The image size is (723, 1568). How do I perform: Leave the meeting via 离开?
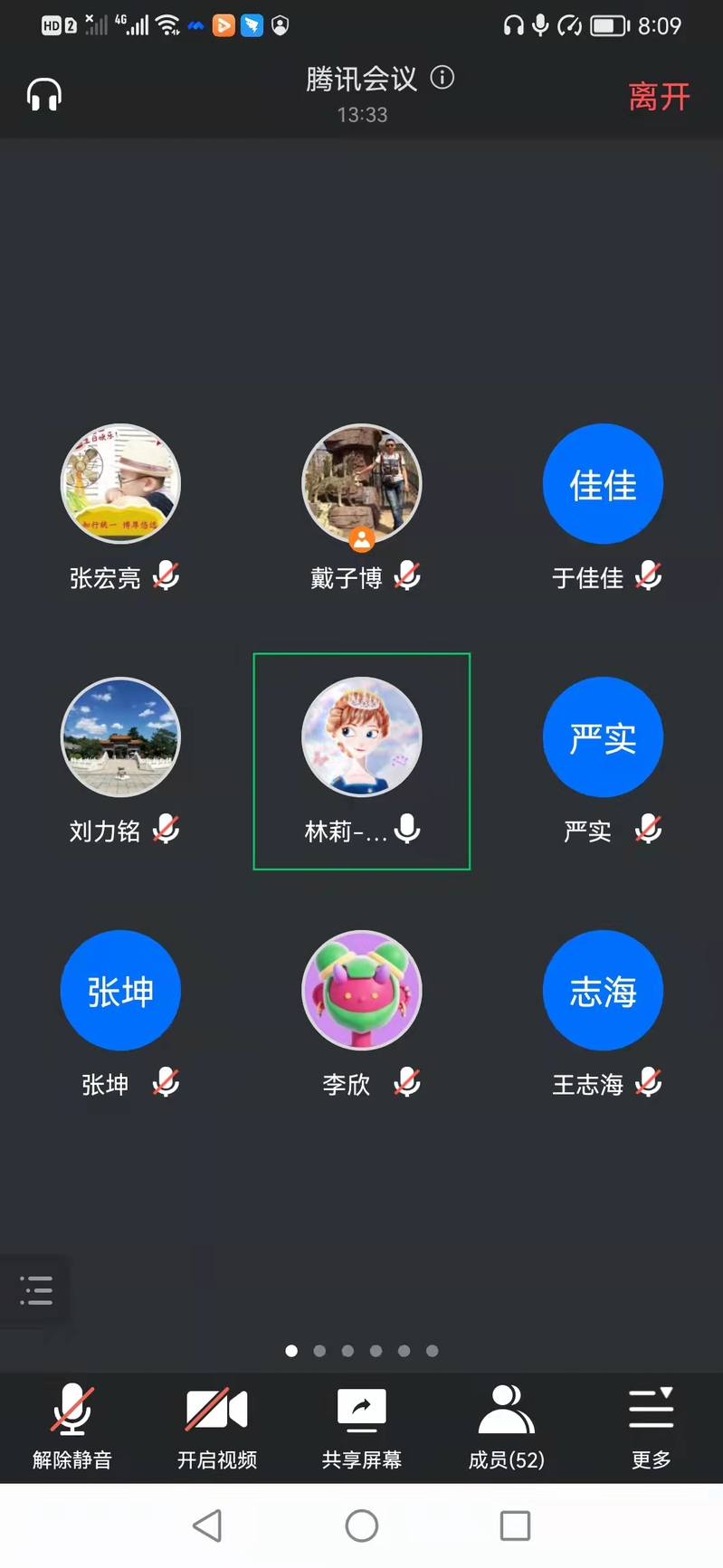[659, 96]
